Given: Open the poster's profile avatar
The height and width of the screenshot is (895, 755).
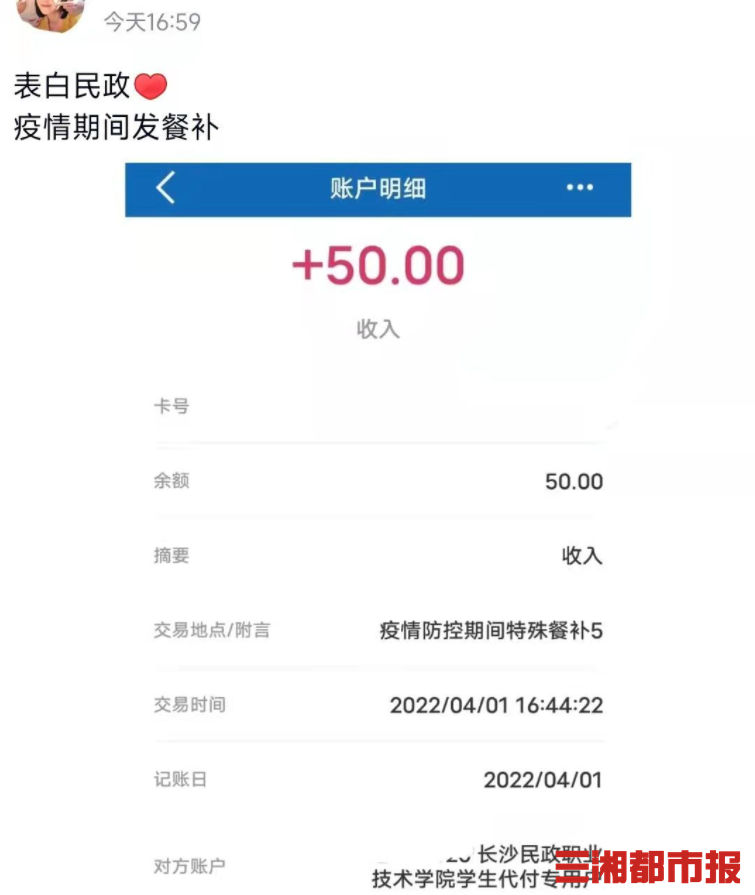Looking at the screenshot, I should coord(50,13).
